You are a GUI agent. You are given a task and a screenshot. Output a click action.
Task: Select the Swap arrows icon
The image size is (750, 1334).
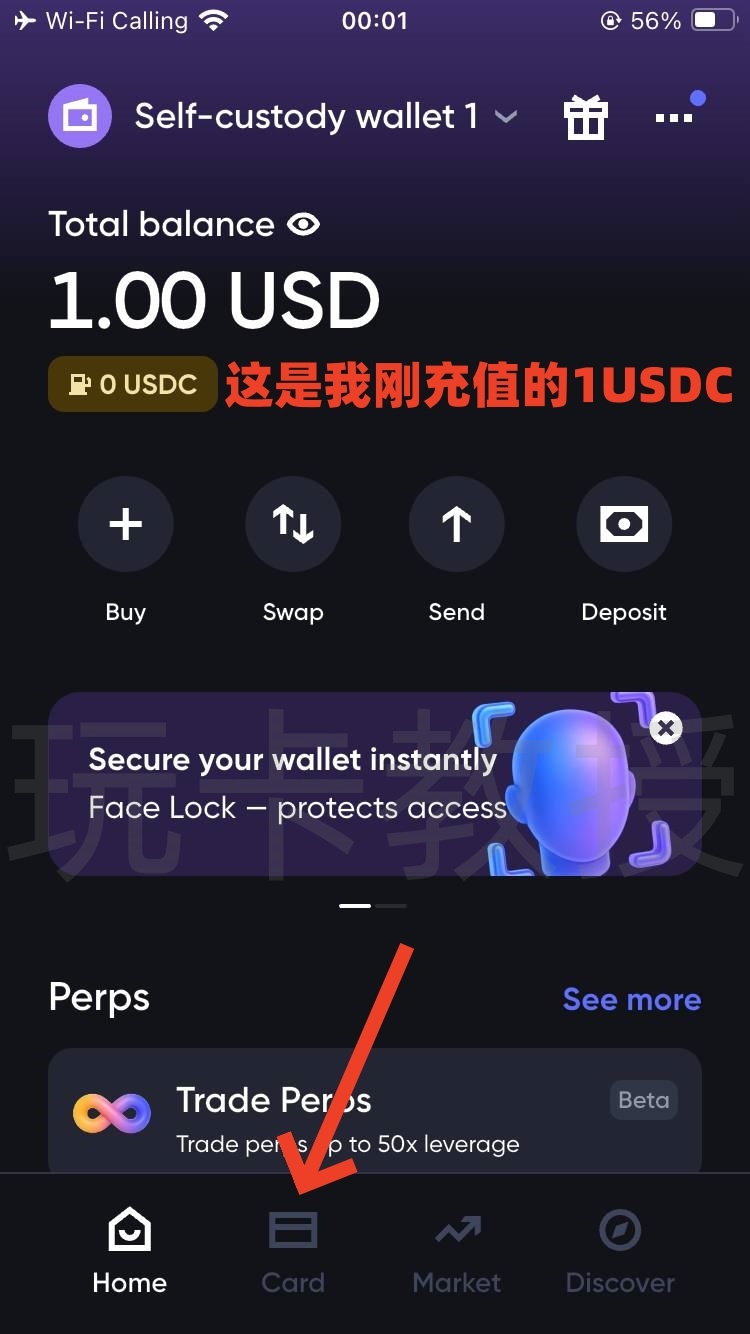point(293,523)
